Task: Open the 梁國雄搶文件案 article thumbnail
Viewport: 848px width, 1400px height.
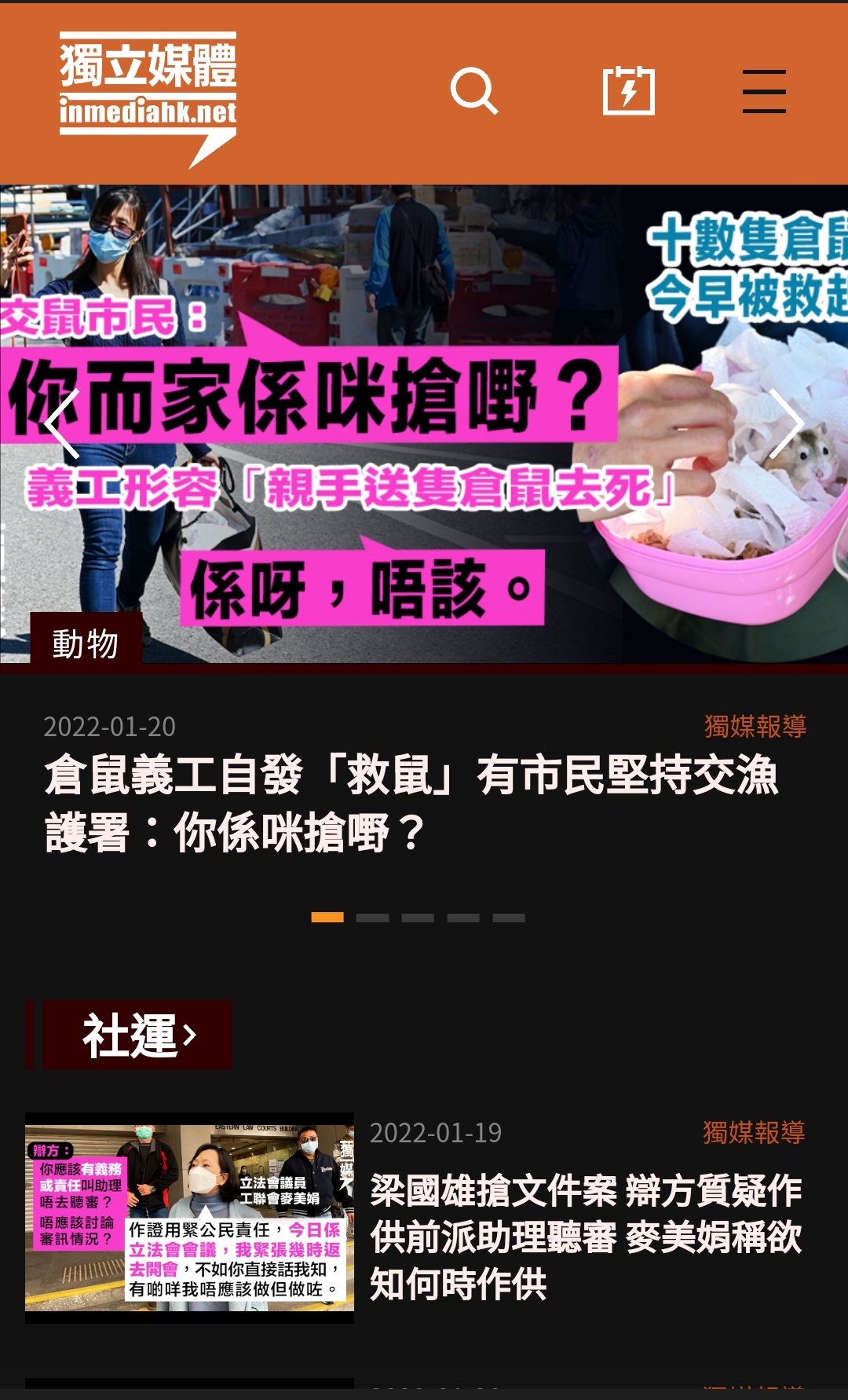Action: pos(189,1217)
